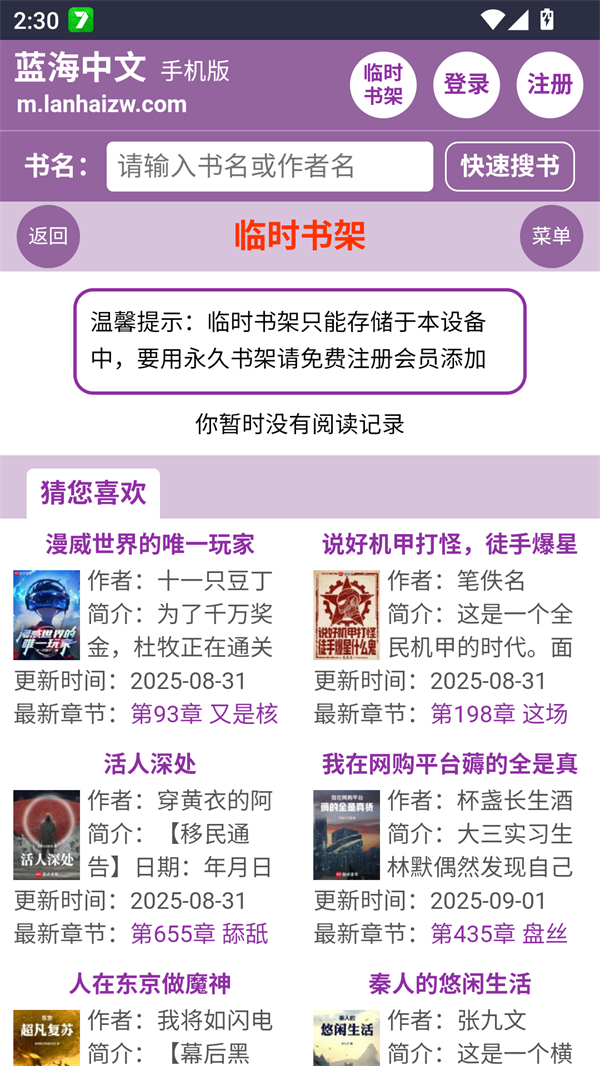Screen dimensions: 600x1066
Task: Open the 注册 registration page
Action: (550, 85)
